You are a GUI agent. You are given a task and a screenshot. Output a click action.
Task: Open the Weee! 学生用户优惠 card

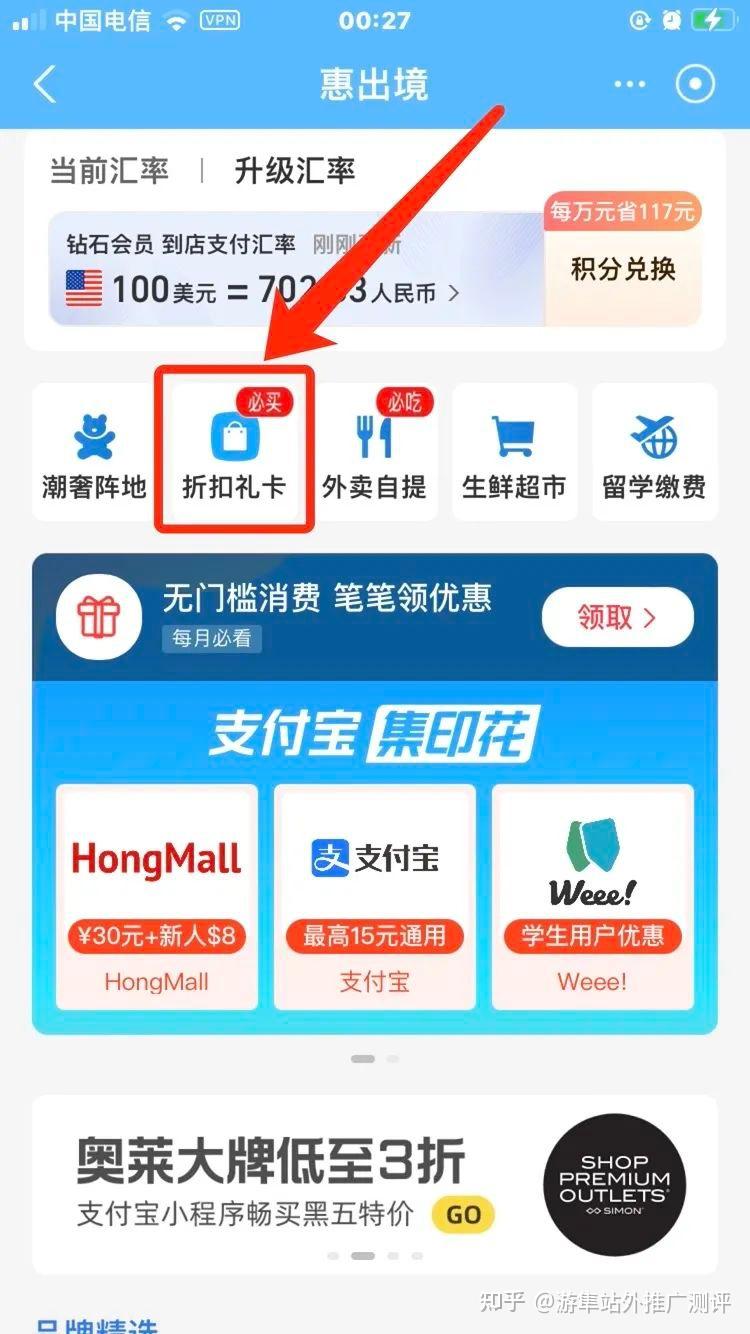coord(593,896)
